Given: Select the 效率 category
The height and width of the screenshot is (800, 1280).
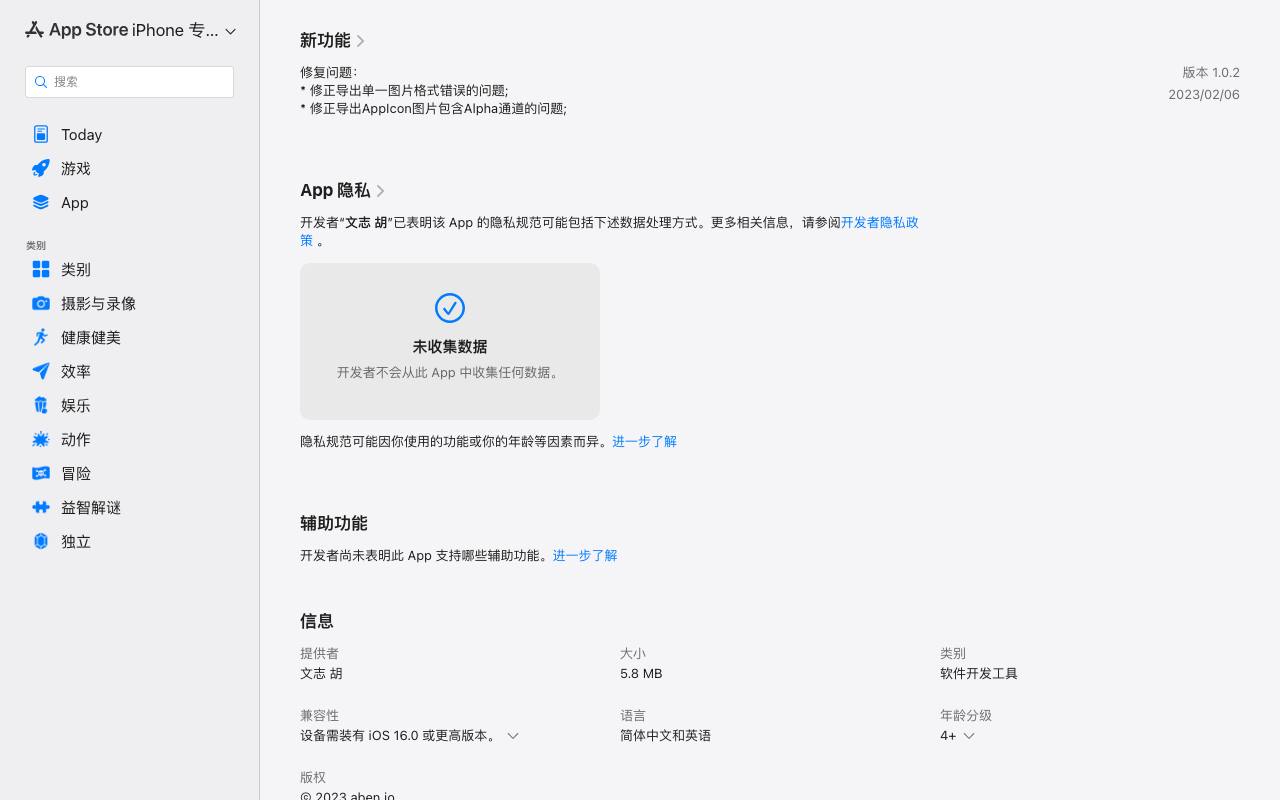Looking at the screenshot, I should 129,371.
